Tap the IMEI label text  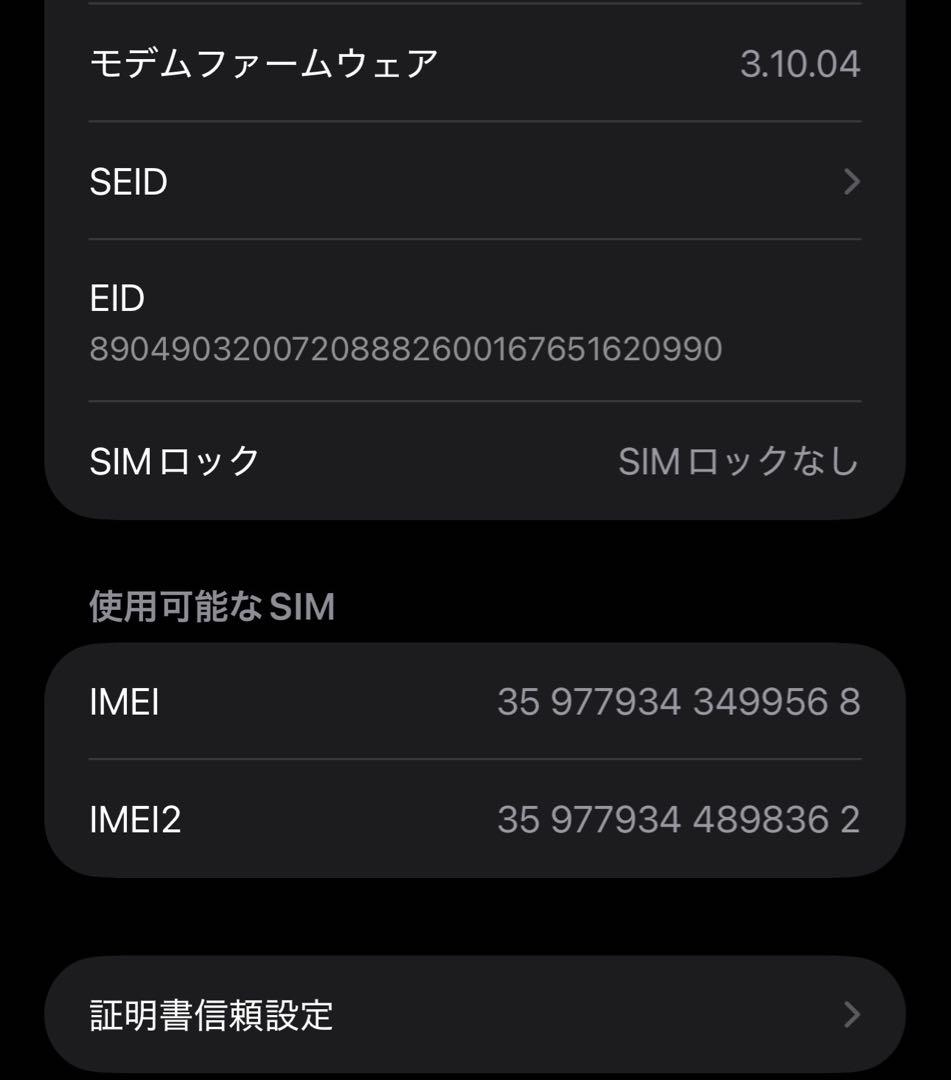(124, 703)
